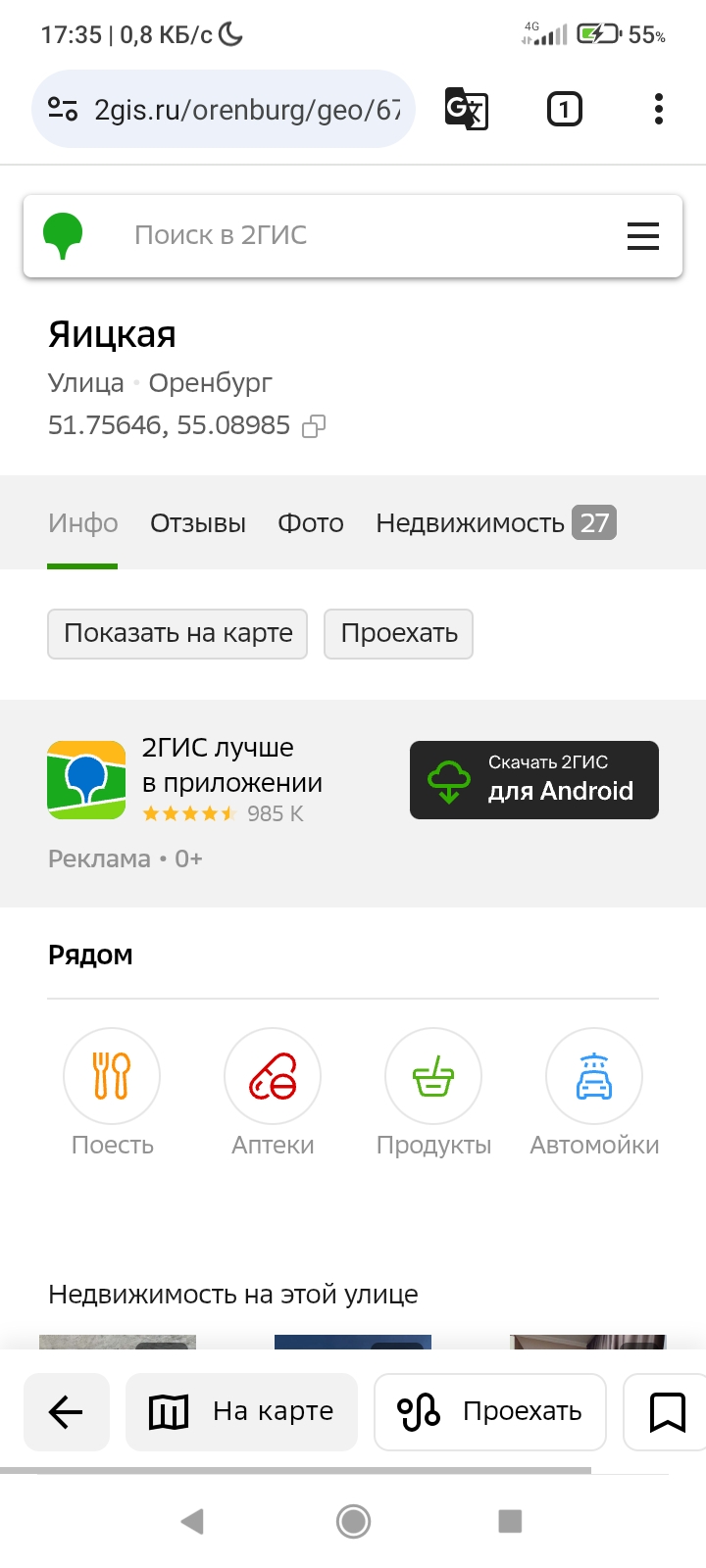Switch to the Отзывы tab

(x=198, y=523)
